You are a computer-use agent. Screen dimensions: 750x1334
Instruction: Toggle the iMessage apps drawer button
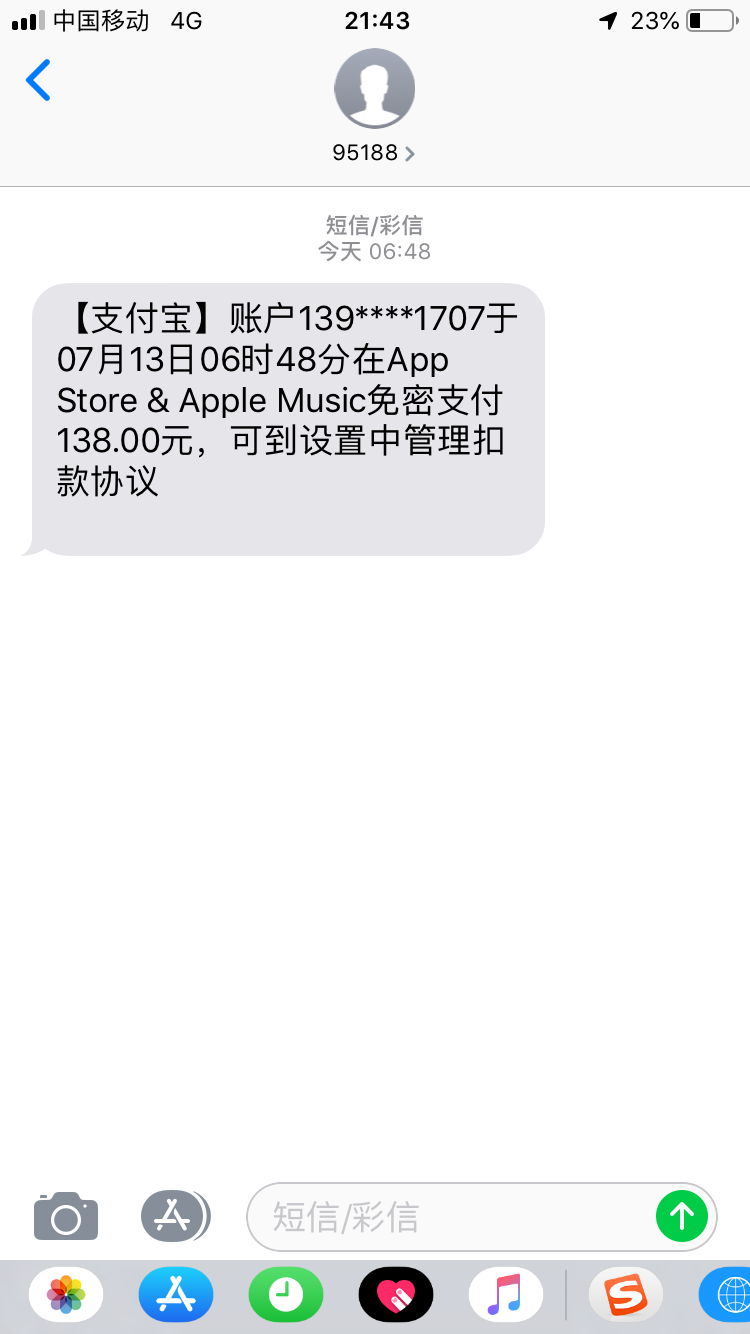point(175,1216)
